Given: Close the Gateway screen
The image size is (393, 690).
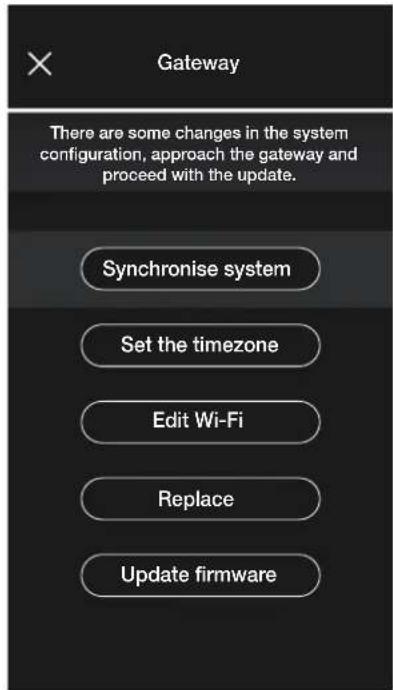Looking at the screenshot, I should click(x=40, y=64).
